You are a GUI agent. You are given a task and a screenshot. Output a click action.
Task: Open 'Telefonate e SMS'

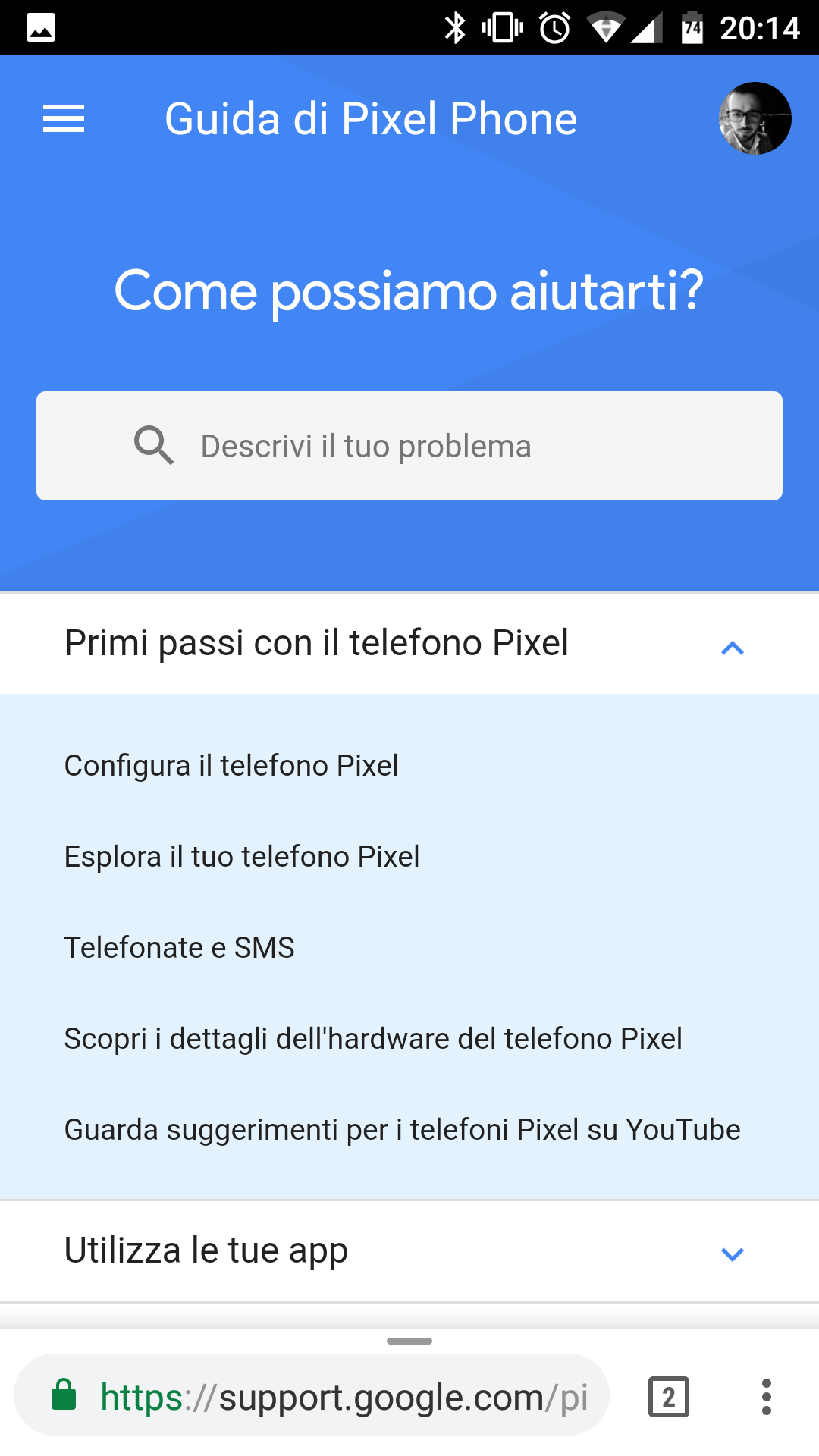pyautogui.click(x=180, y=948)
